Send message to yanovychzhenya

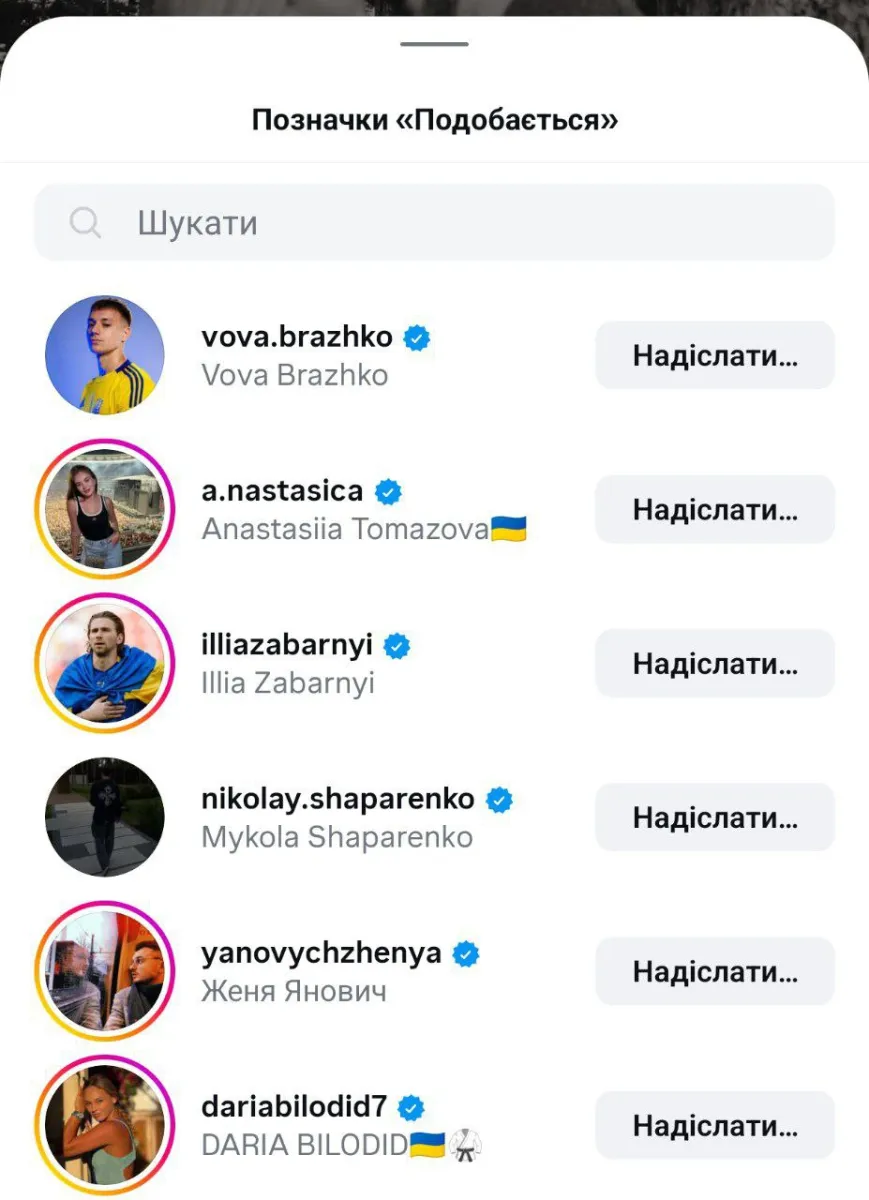pyautogui.click(x=714, y=971)
